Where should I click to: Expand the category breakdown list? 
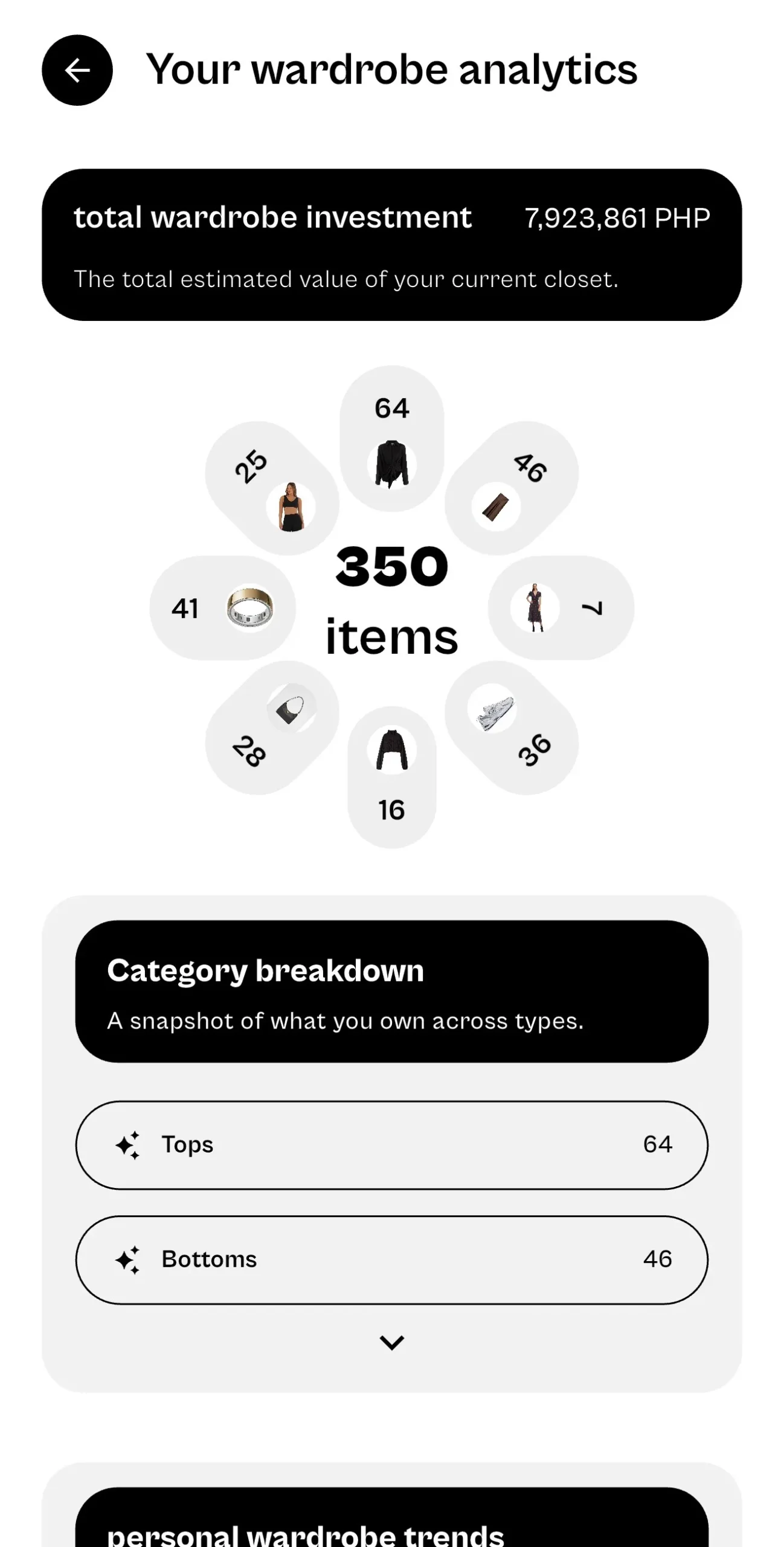coord(391,1342)
